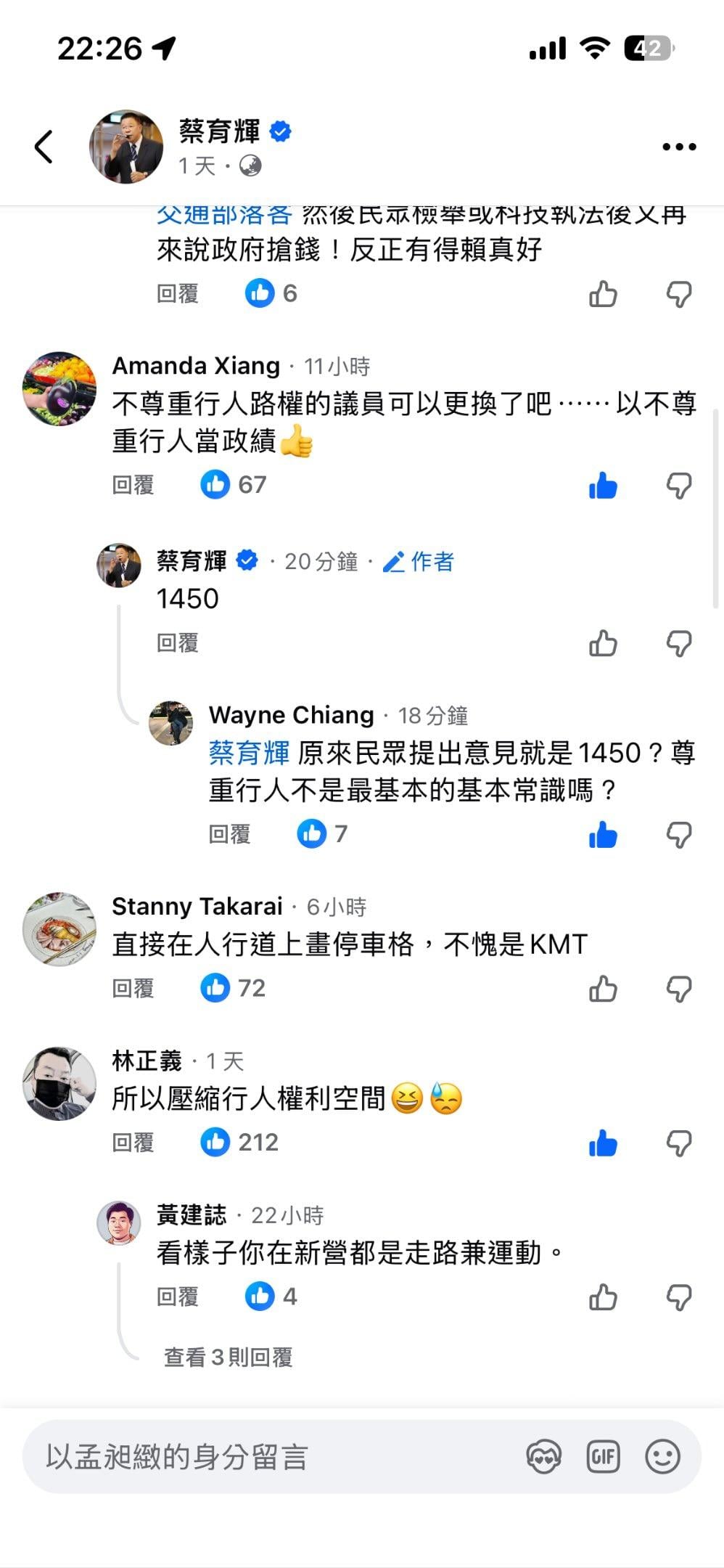Image resolution: width=724 pixels, height=1568 pixels.
Task: Expand 查看 3 則回覆 replies
Action: coord(228,1357)
